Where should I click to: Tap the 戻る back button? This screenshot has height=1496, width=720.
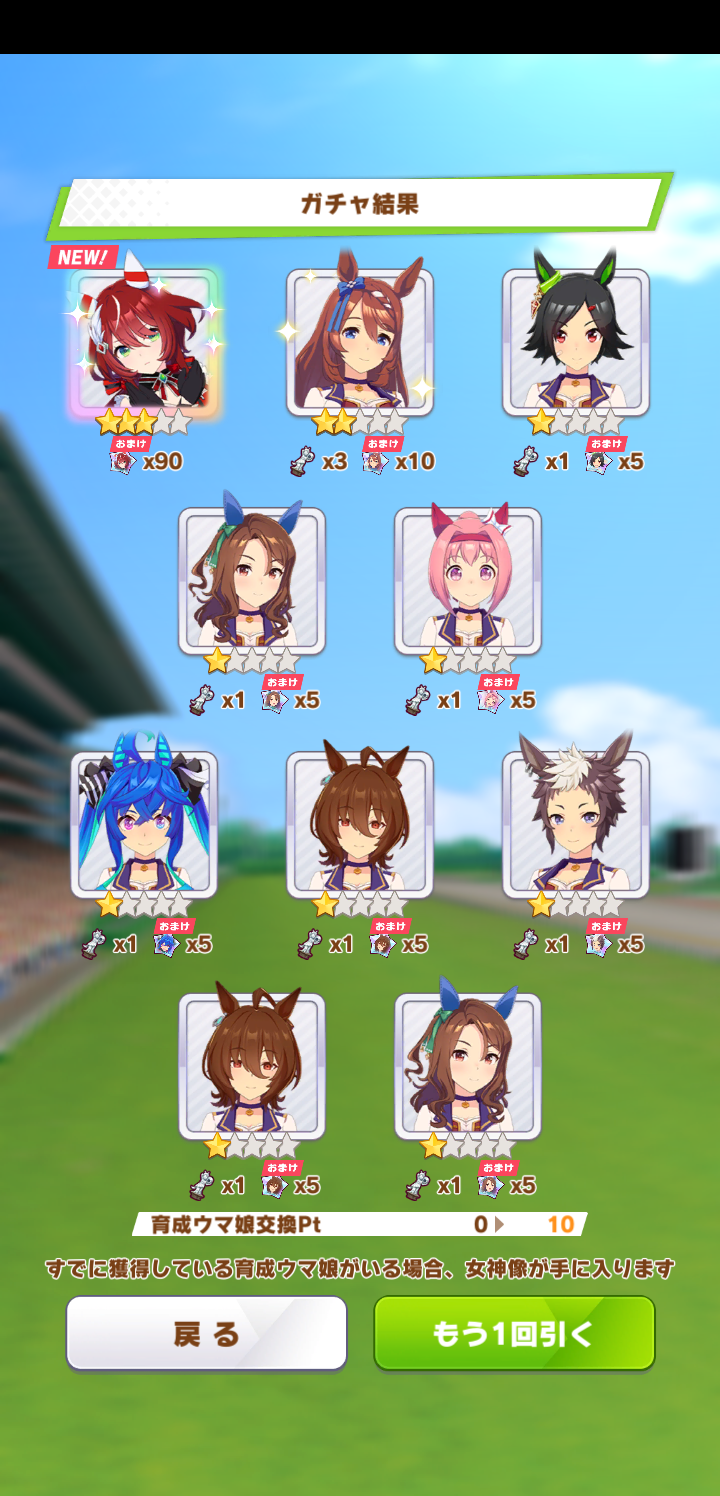coord(206,1333)
